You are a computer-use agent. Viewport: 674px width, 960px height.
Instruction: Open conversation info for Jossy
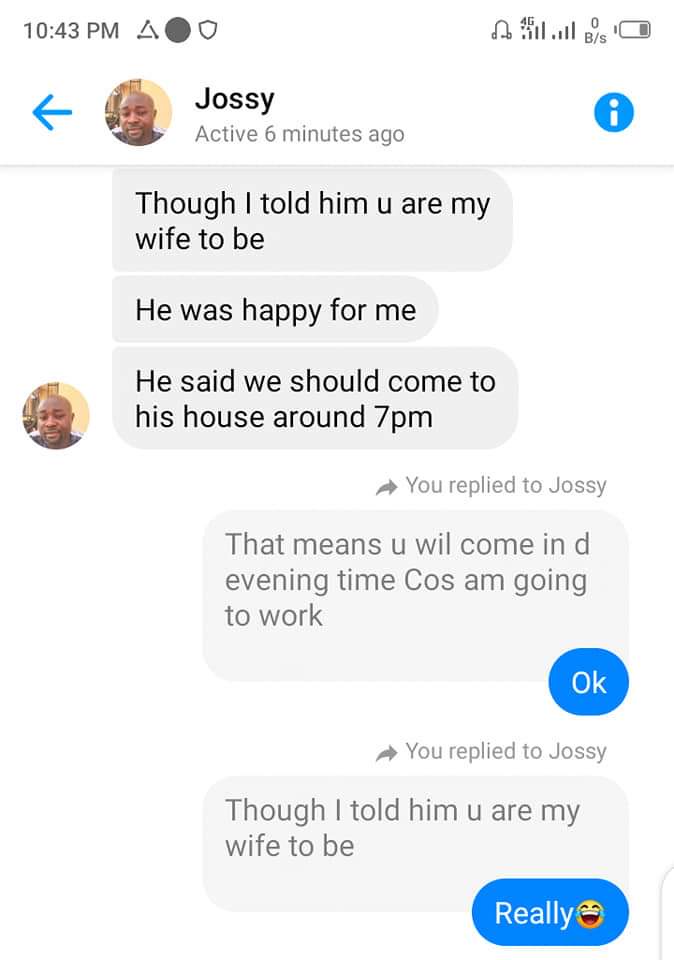pos(614,114)
